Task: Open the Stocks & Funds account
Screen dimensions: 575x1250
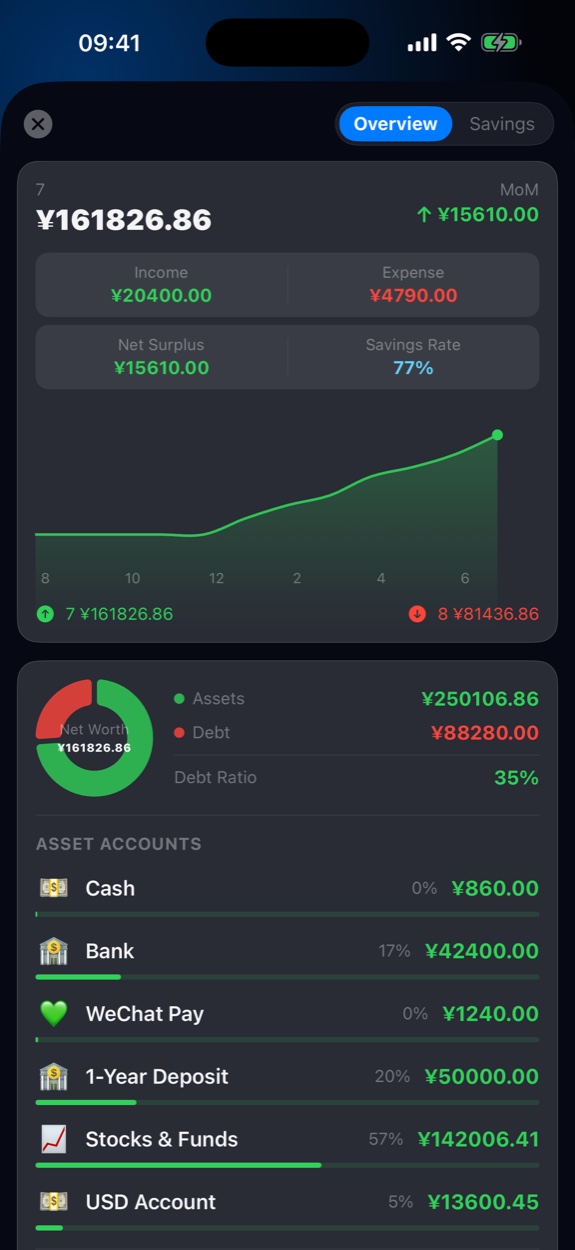Action: coord(287,1145)
